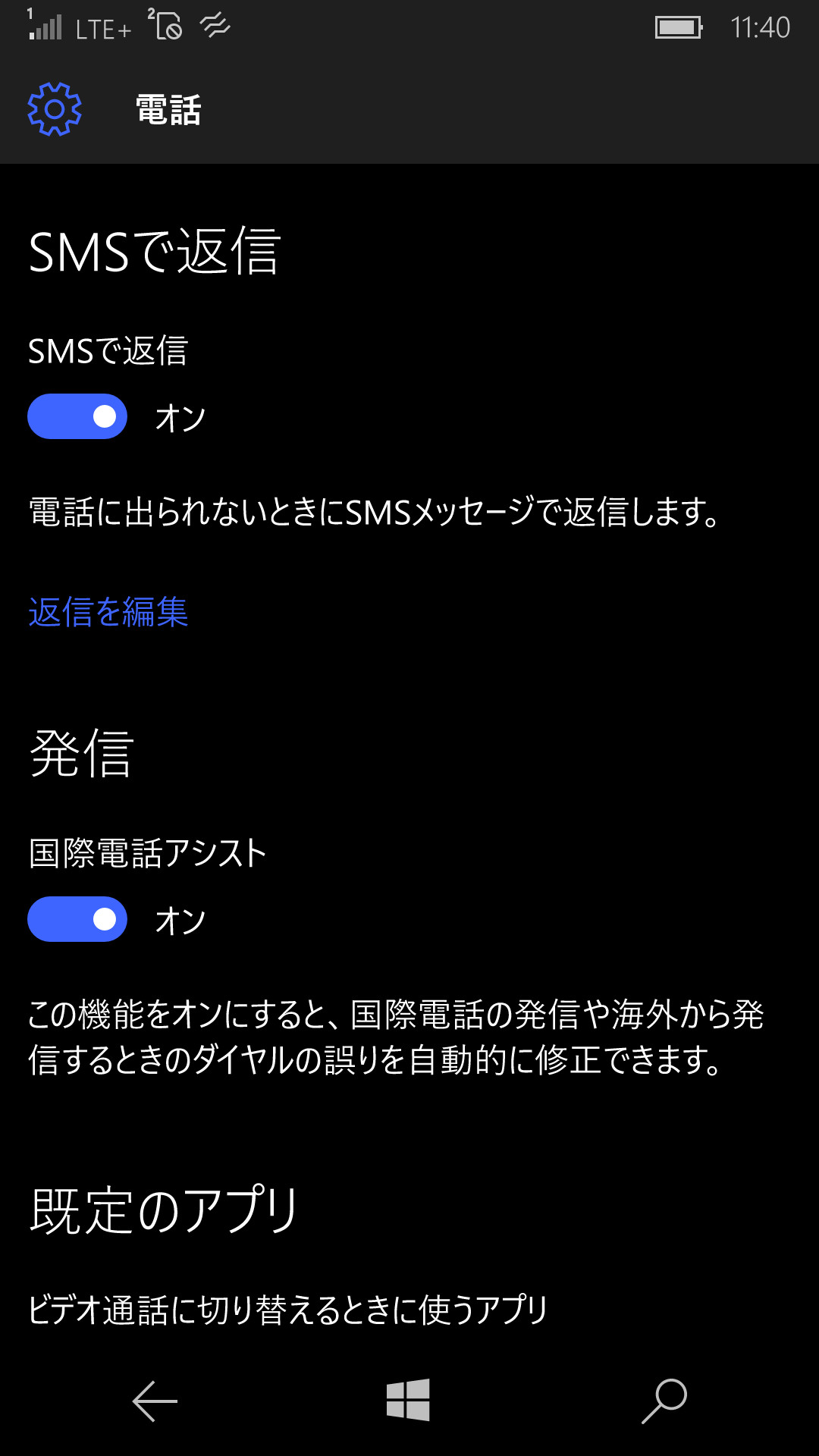
Task: Disable the SMSで返信 toggle
Action: [77, 416]
